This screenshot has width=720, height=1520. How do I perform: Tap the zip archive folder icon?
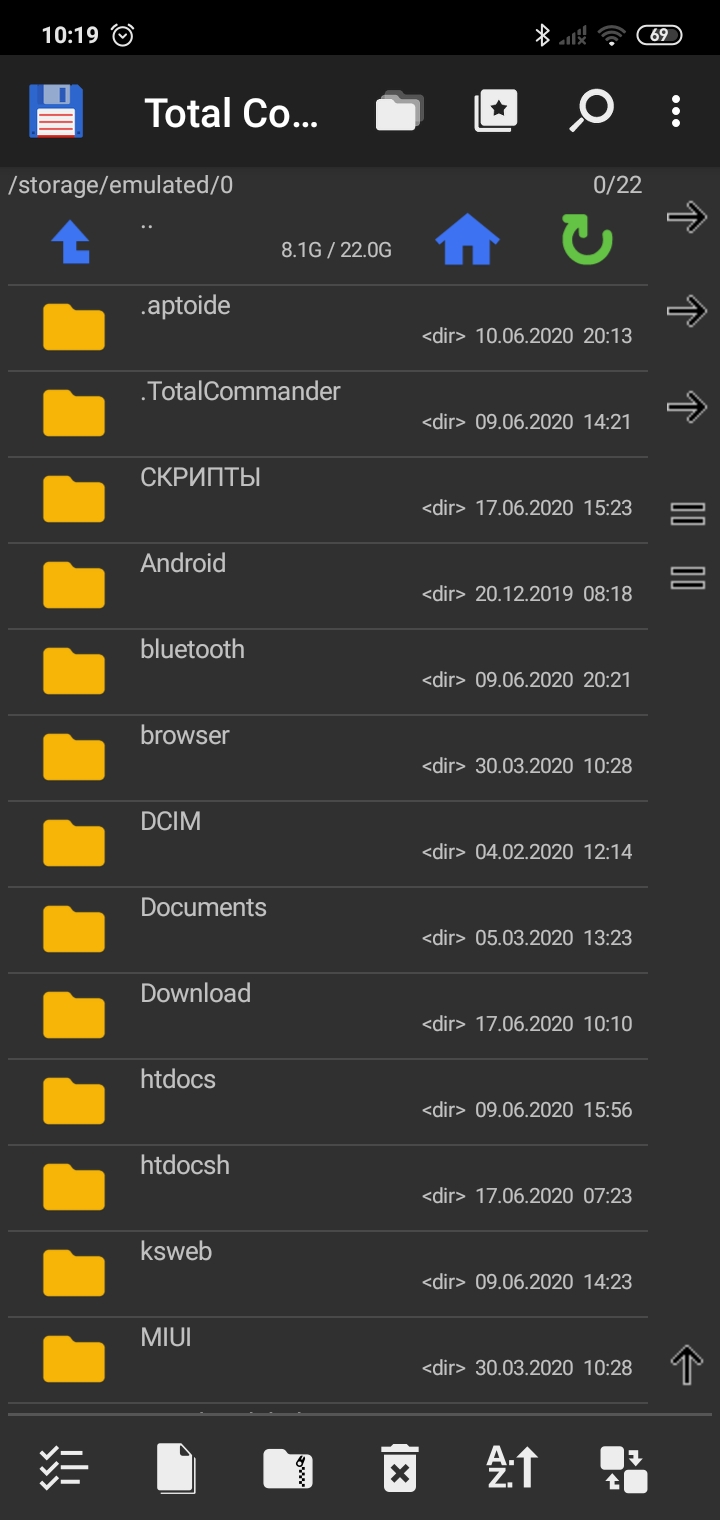click(x=288, y=1468)
